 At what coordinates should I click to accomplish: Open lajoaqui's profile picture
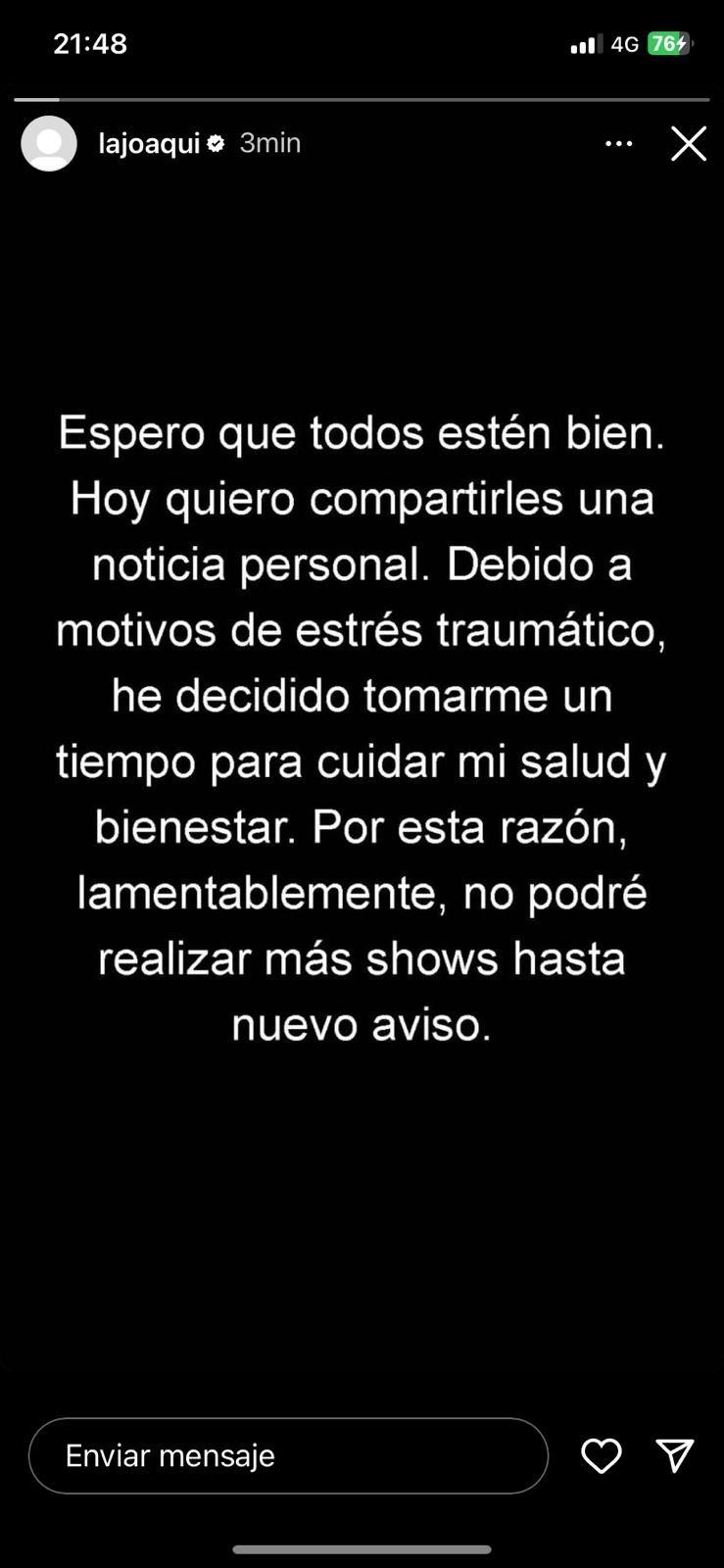(49, 144)
